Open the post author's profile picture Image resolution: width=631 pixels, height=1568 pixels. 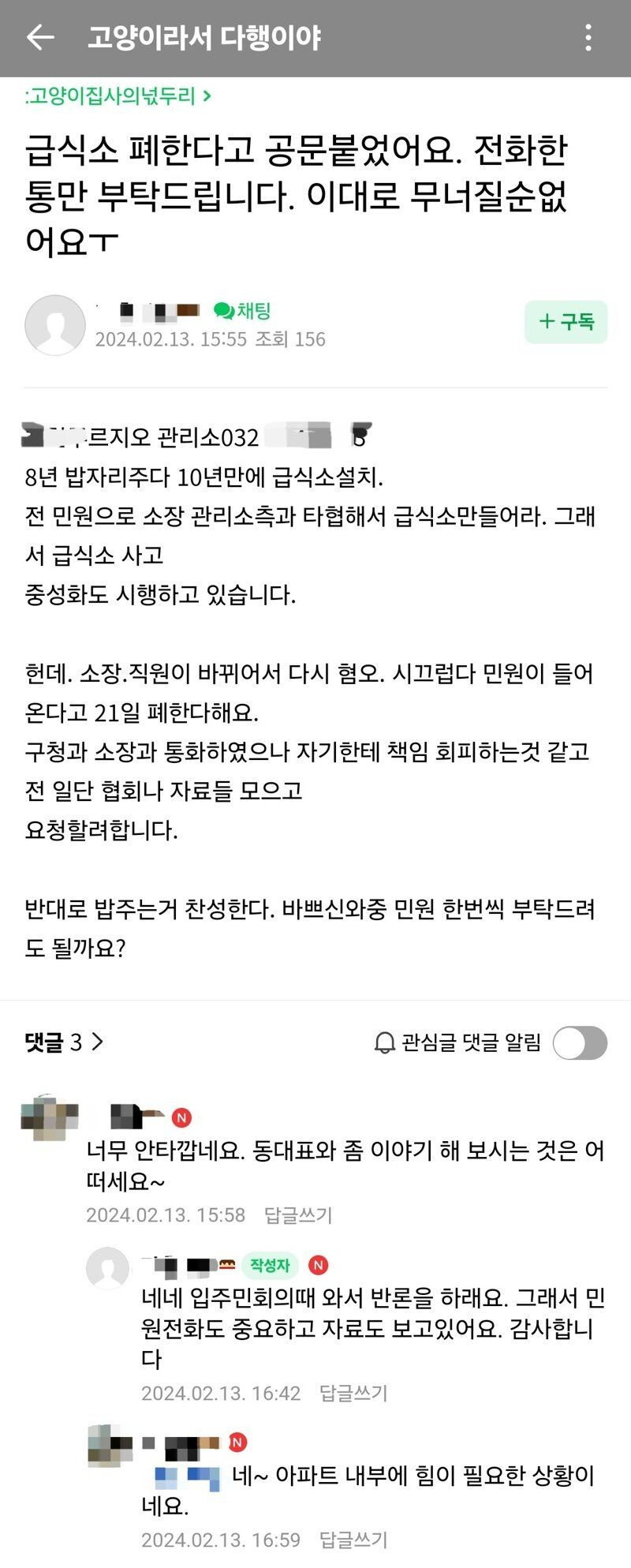[x=55, y=325]
